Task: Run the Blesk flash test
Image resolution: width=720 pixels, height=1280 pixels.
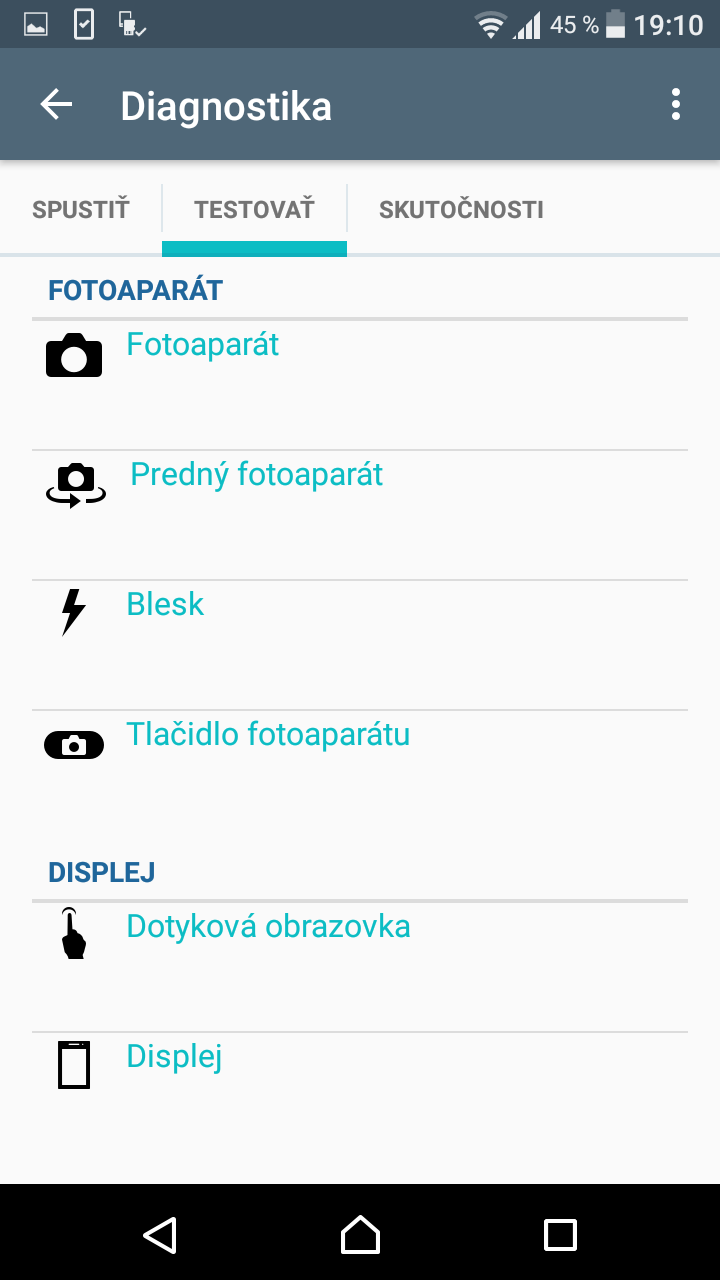Action: point(360,645)
